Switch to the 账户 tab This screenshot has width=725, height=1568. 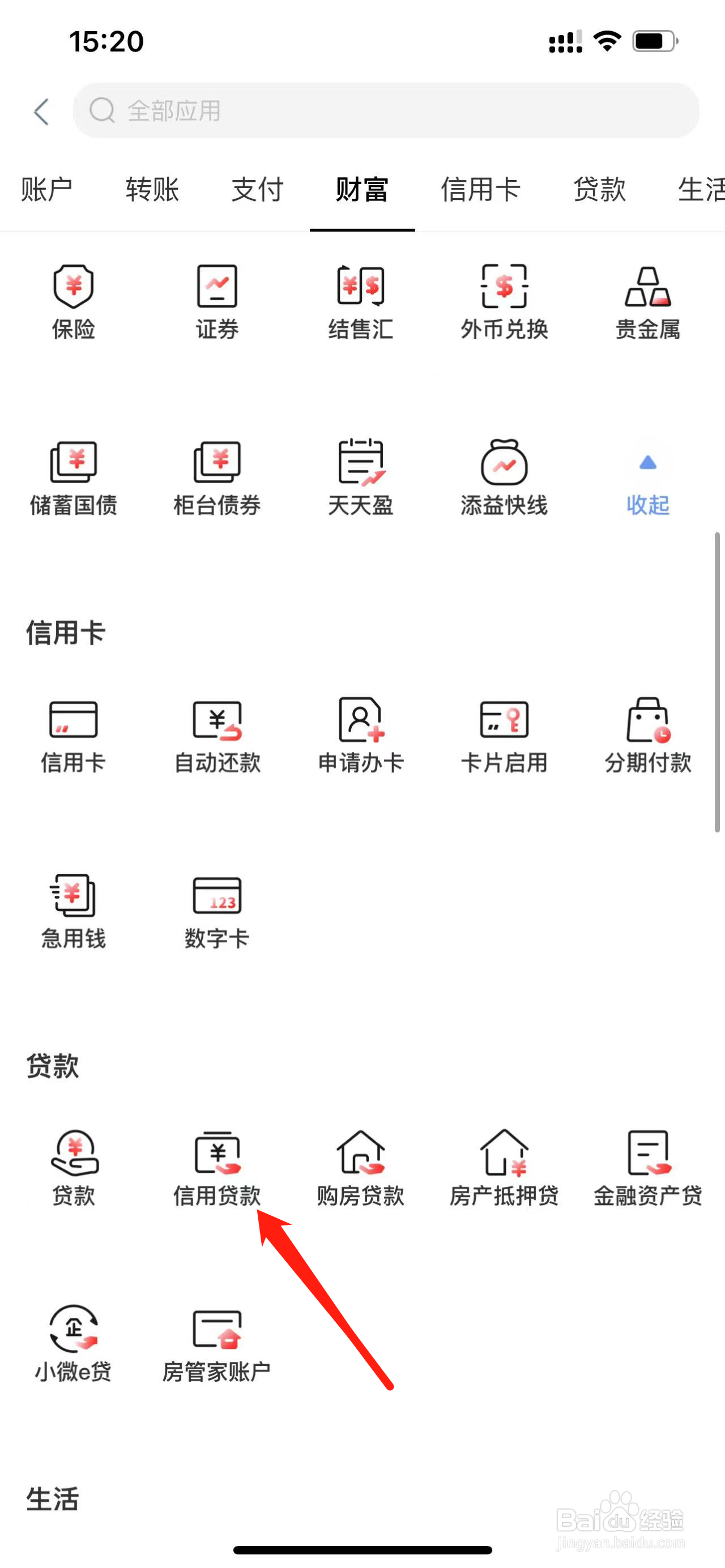point(47,189)
